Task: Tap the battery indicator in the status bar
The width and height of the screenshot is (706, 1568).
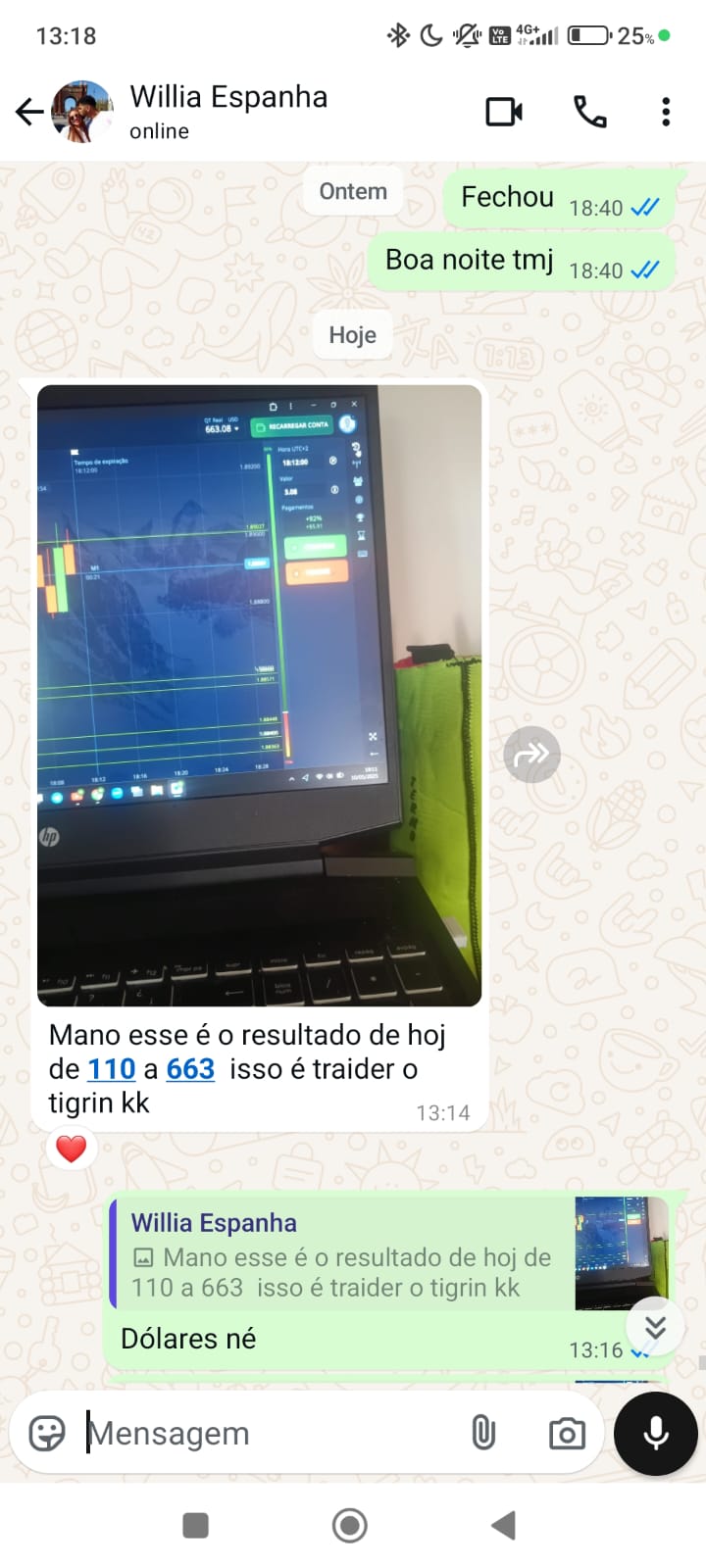Action: coord(589,35)
